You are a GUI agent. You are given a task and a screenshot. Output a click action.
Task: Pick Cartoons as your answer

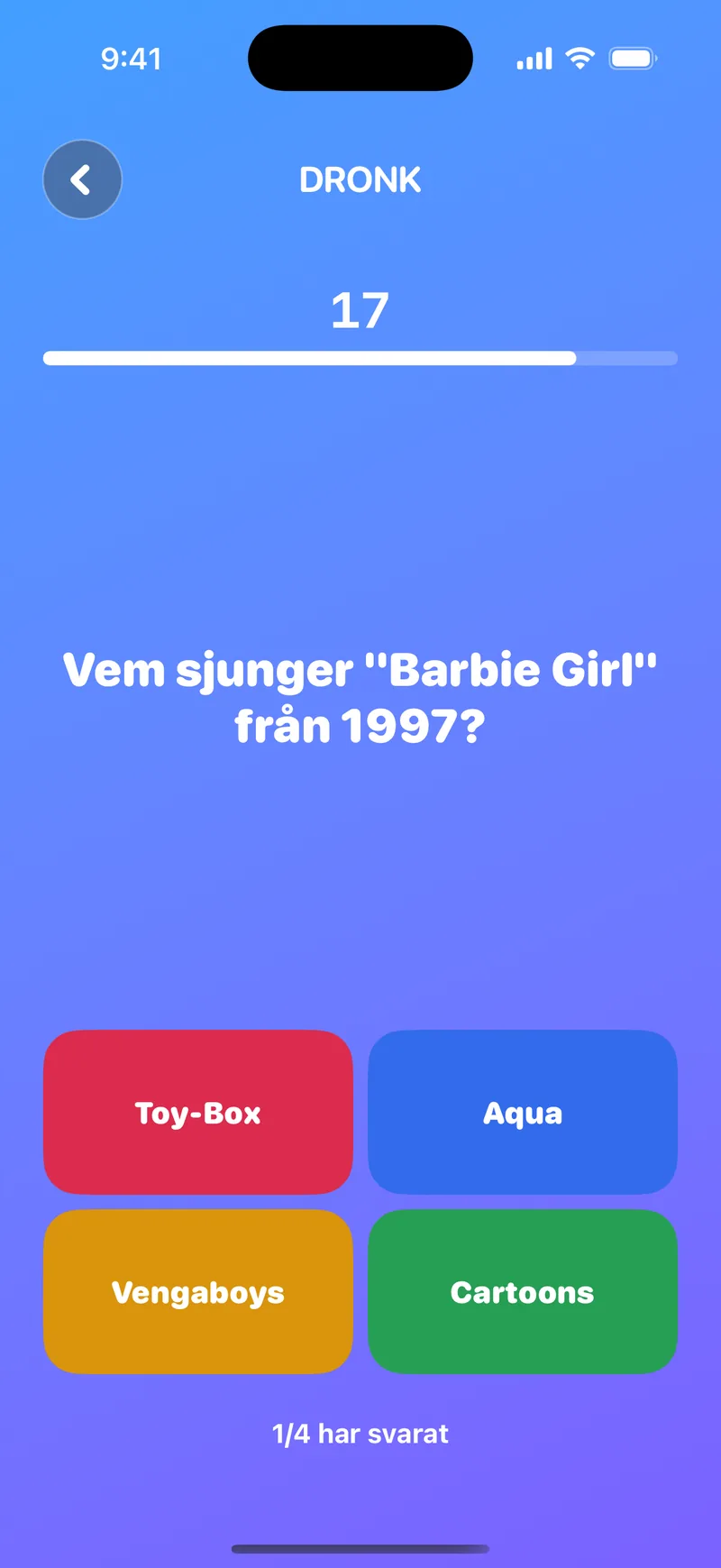coord(523,1291)
